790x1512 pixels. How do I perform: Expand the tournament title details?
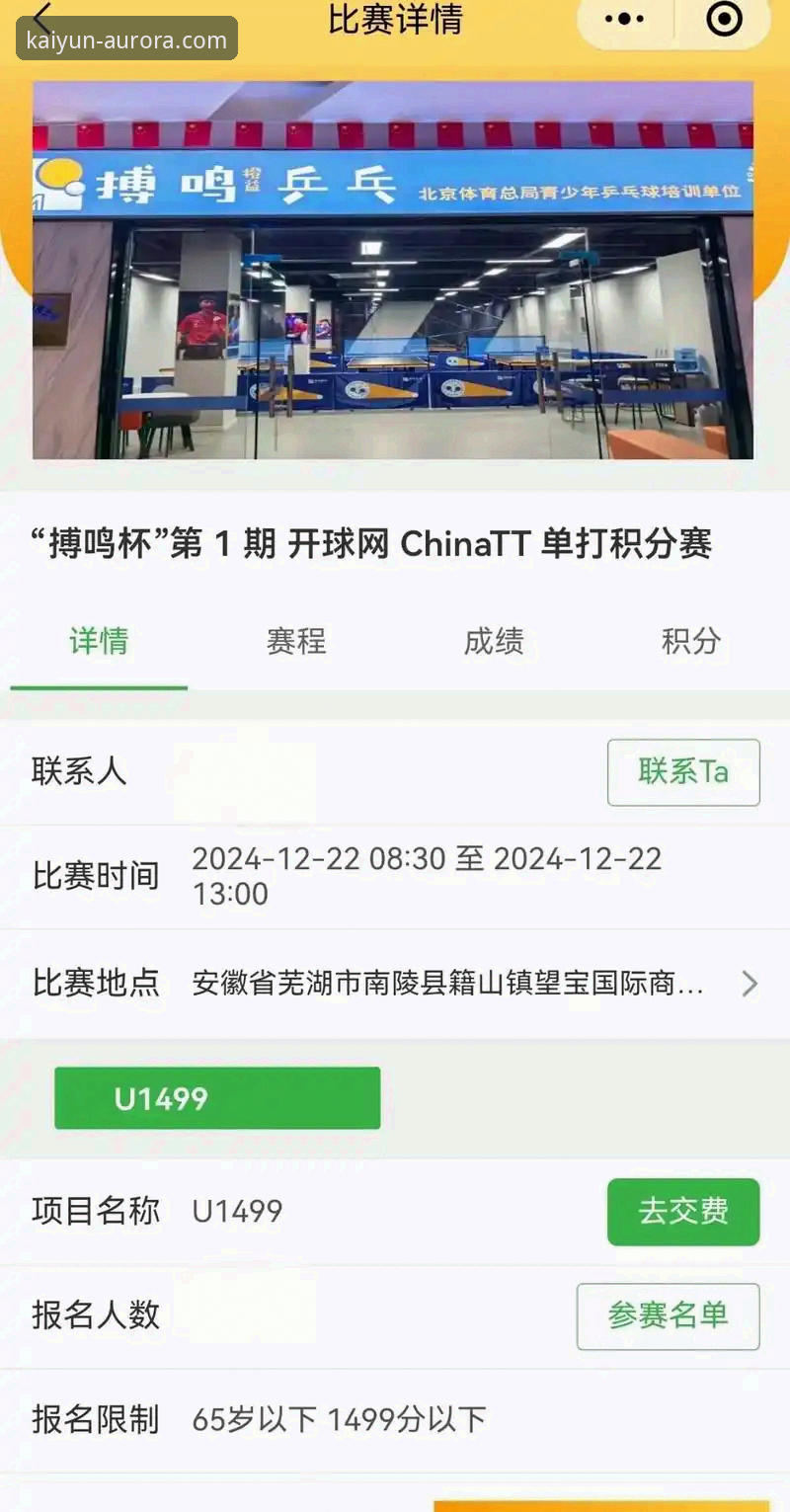[x=375, y=543]
